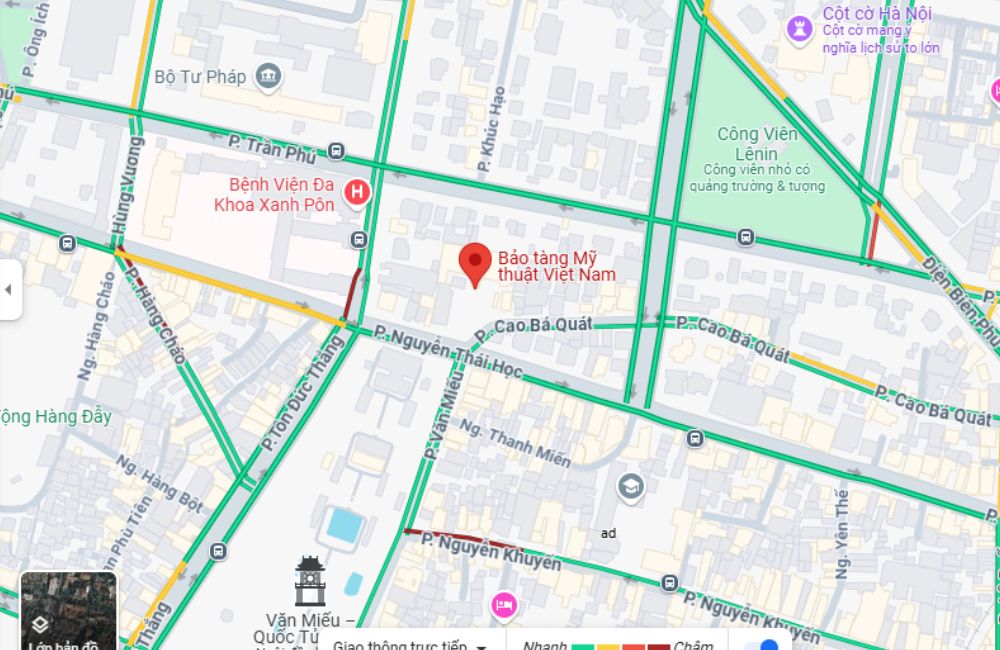Expand the collapsed side panel arrow
This screenshot has width=1000, height=650.
(9, 290)
